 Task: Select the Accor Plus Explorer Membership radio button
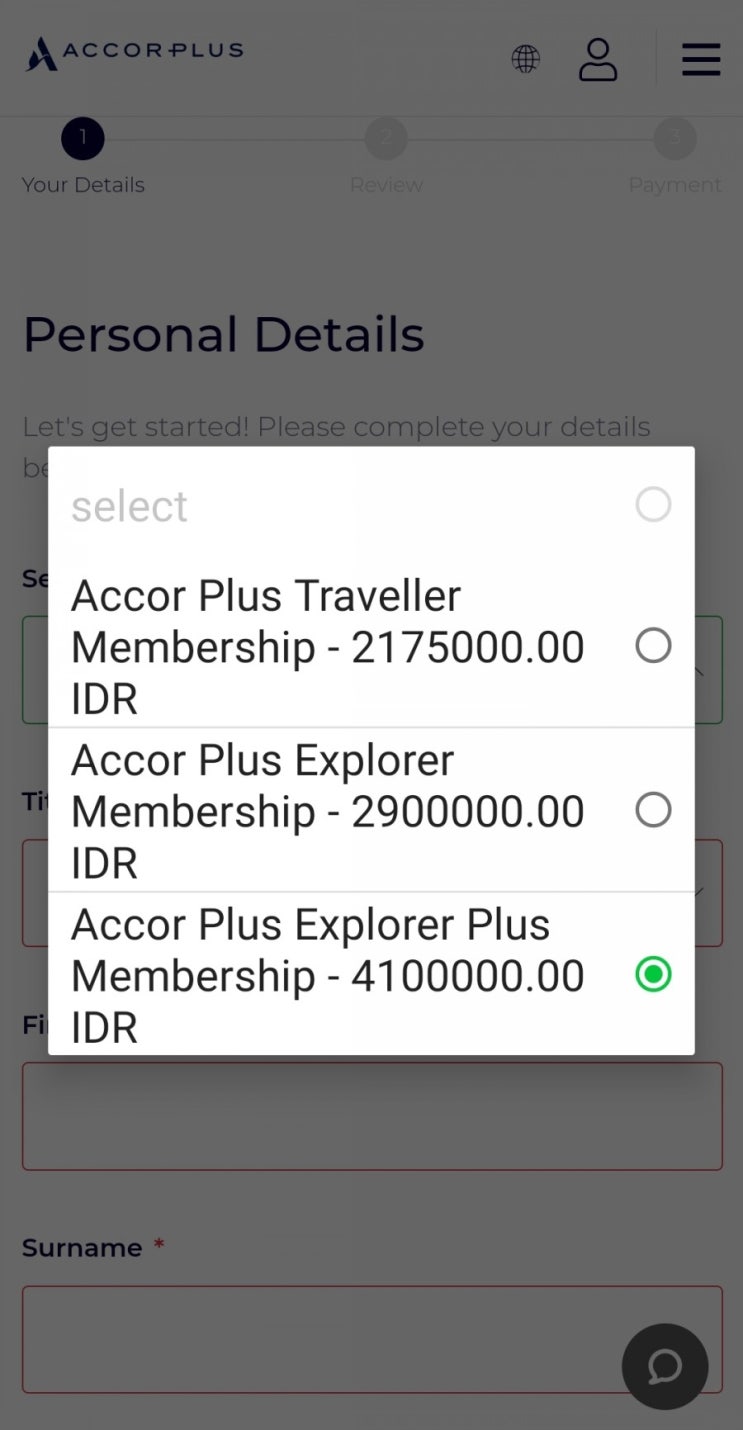[x=653, y=810]
